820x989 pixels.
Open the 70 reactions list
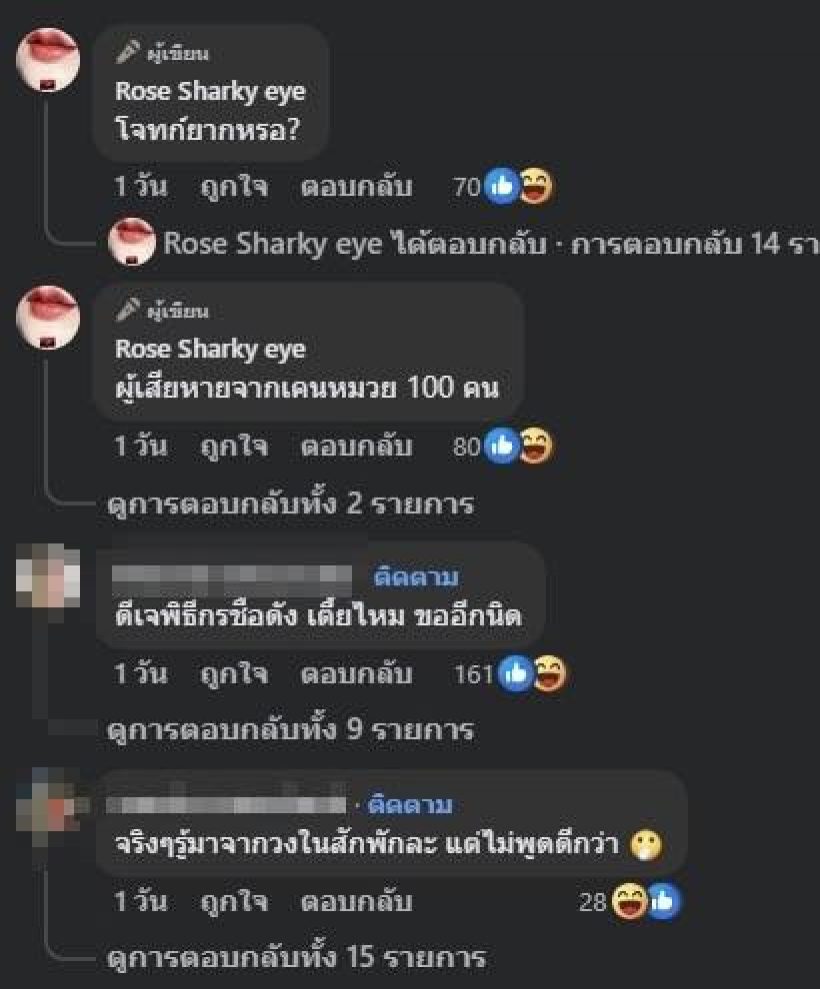[503, 186]
